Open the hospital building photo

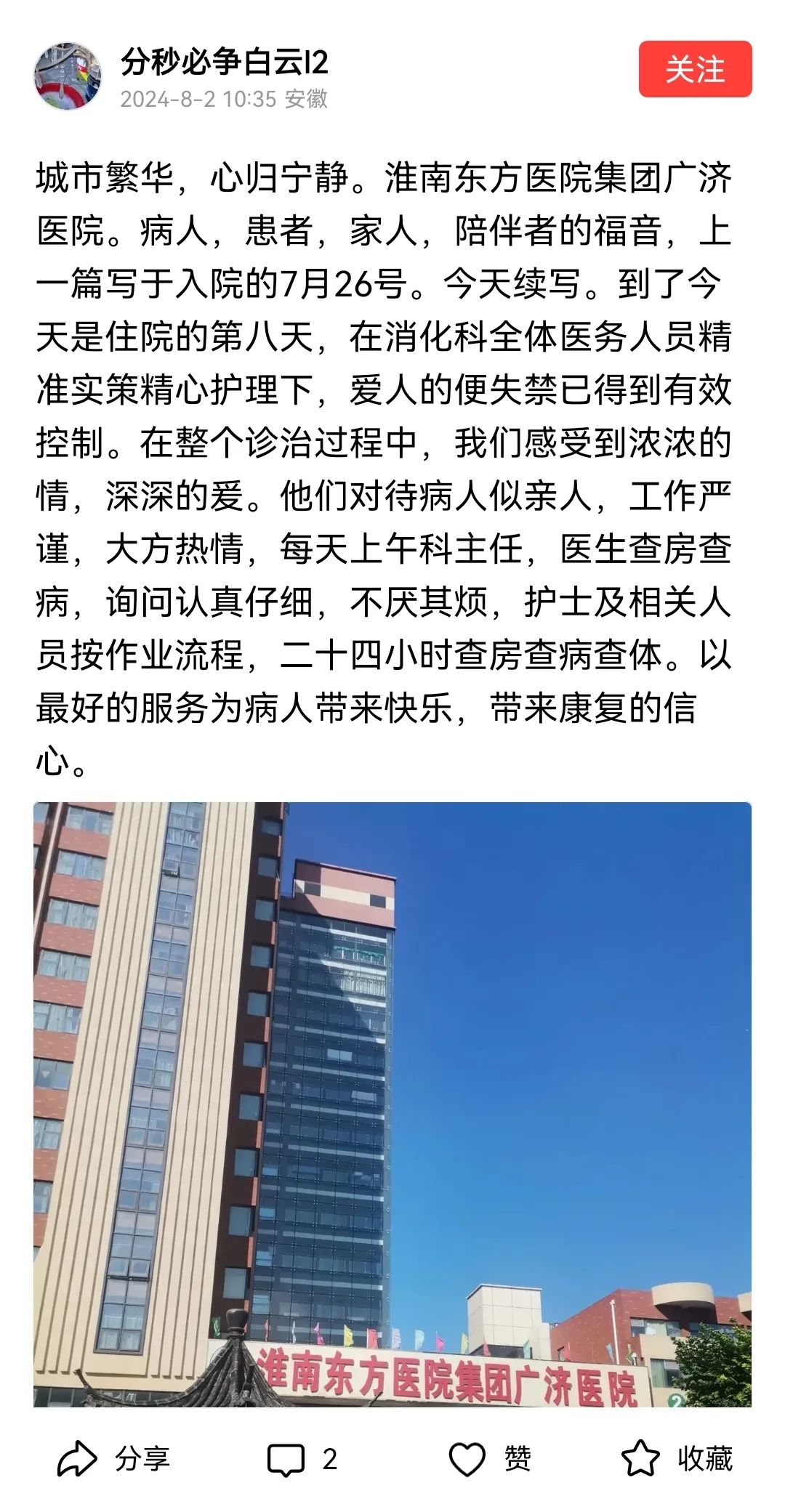point(392,1104)
